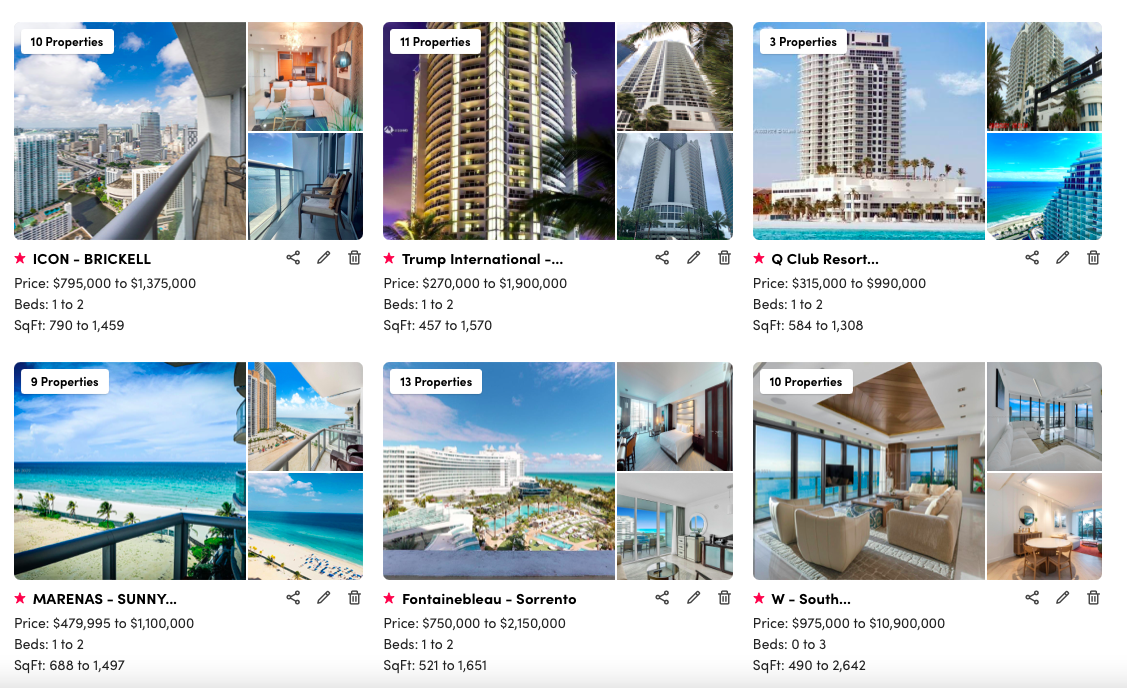Edit the Q Club Resort collection
Image resolution: width=1127 pixels, height=688 pixels.
coord(1063,257)
